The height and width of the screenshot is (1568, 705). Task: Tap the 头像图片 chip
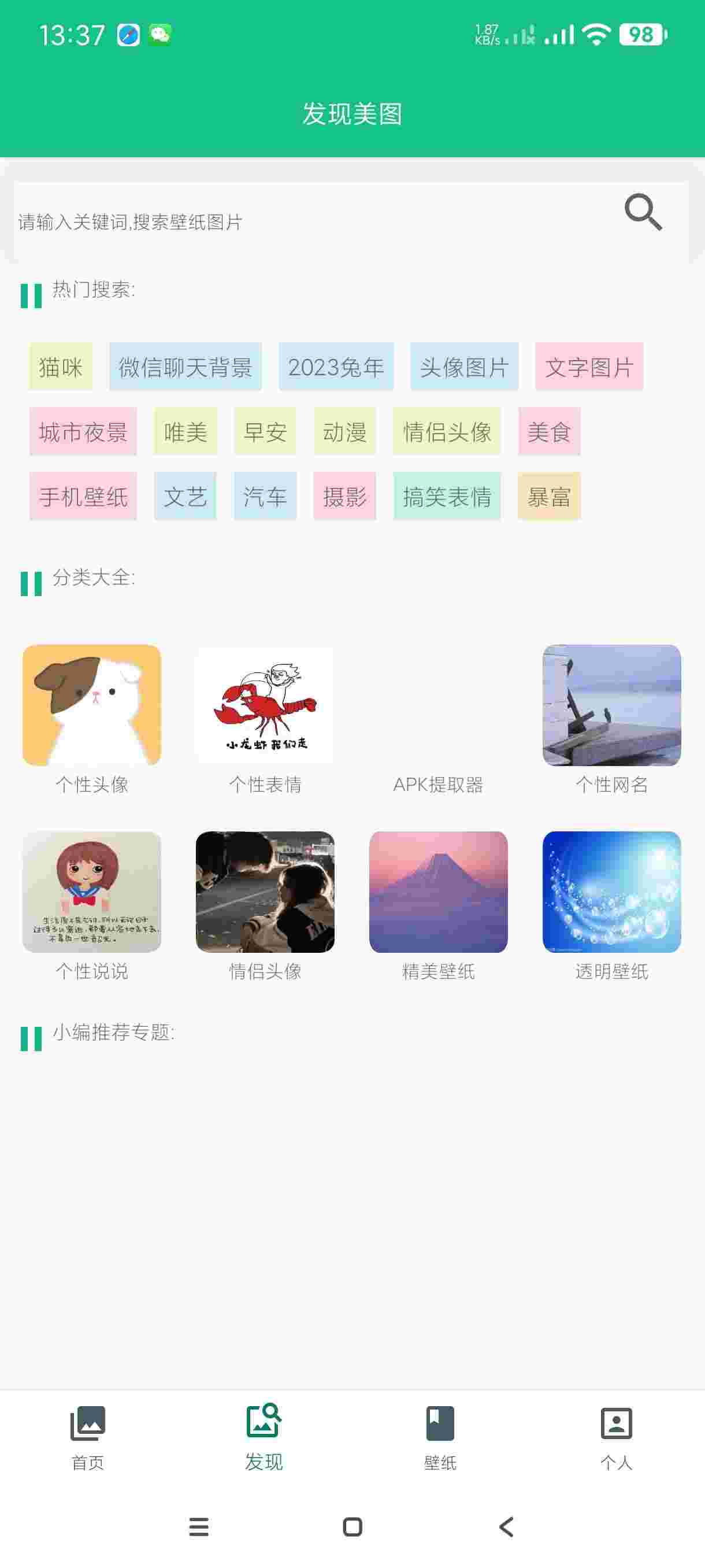[464, 367]
